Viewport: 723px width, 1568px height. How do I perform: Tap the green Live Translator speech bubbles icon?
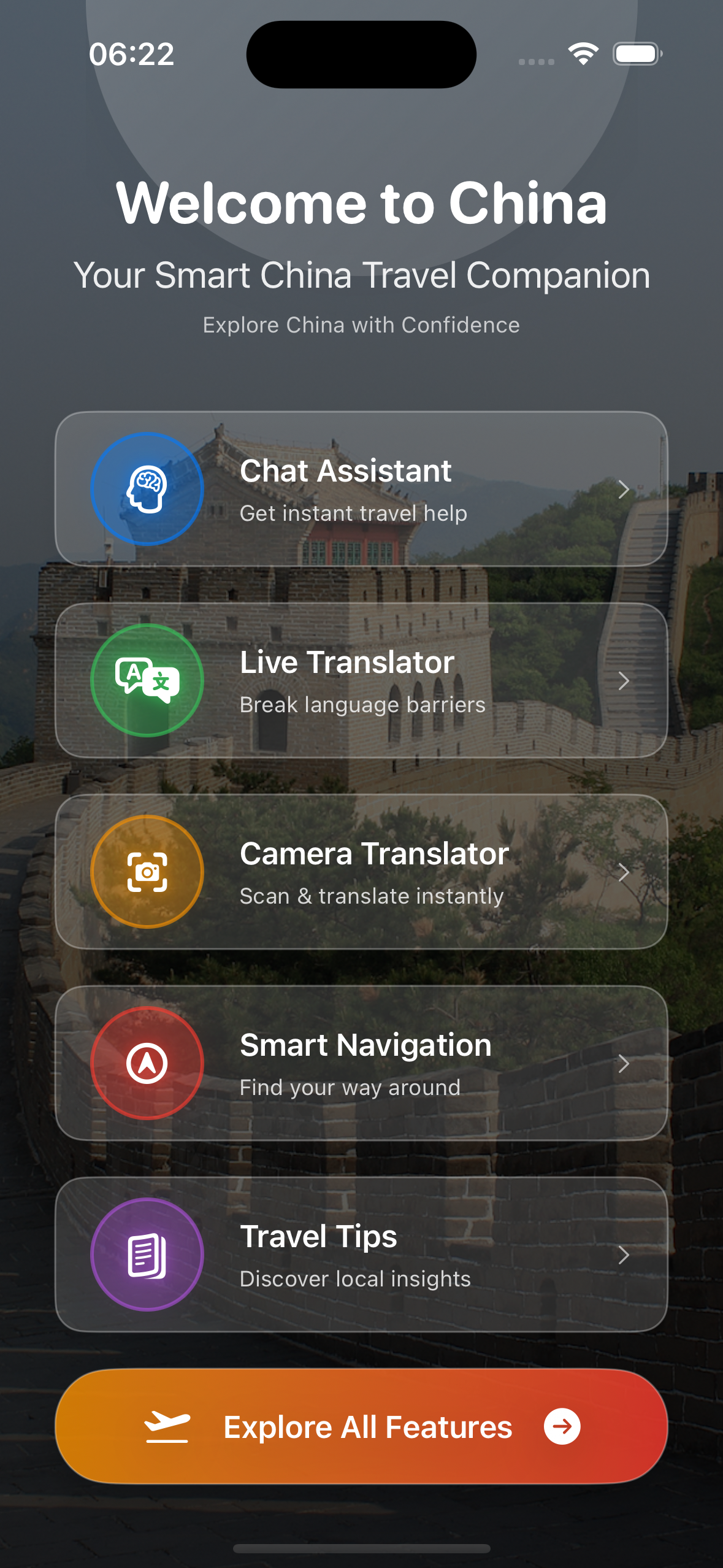click(147, 680)
